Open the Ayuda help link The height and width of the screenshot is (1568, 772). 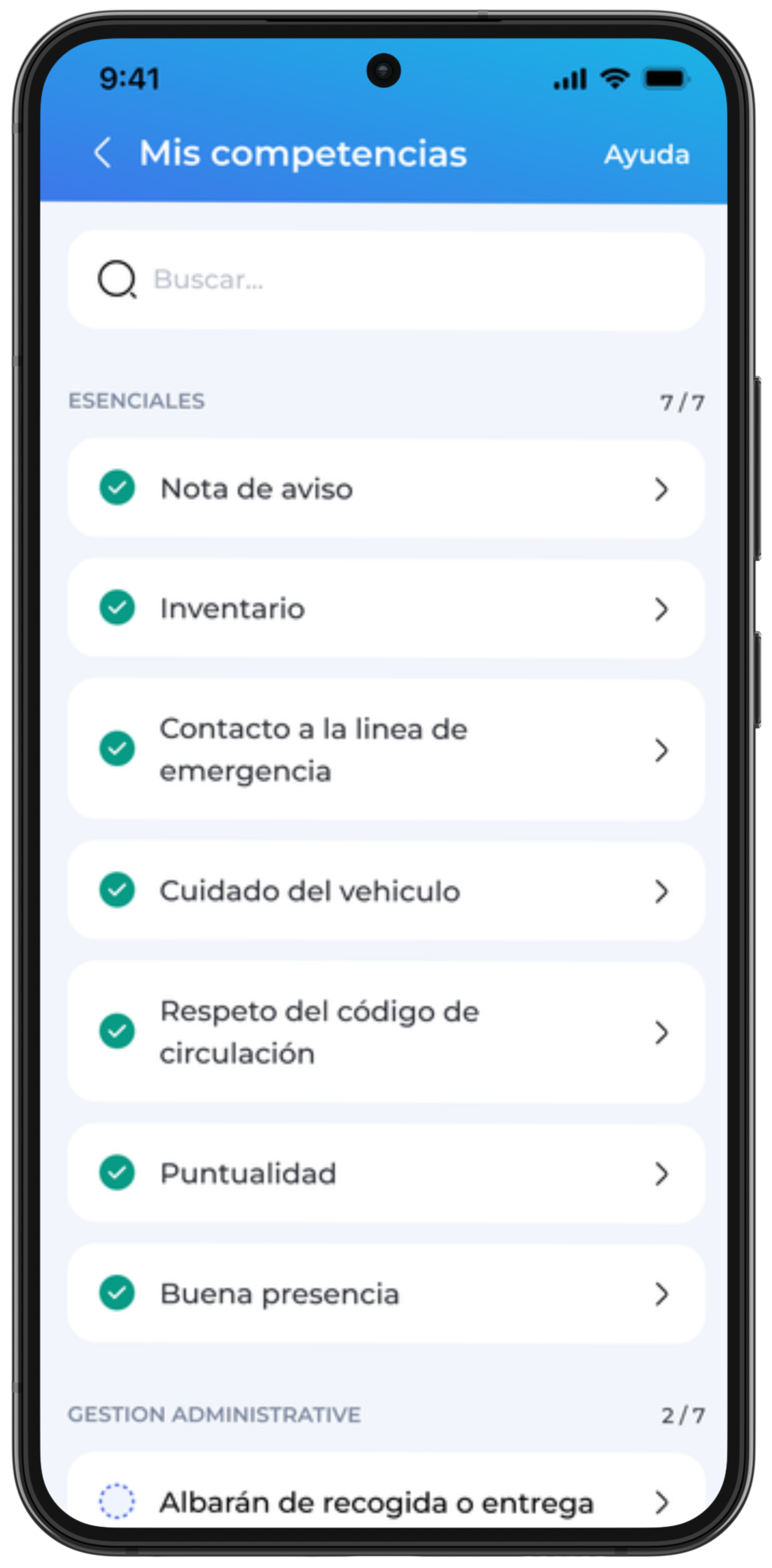[x=646, y=154]
